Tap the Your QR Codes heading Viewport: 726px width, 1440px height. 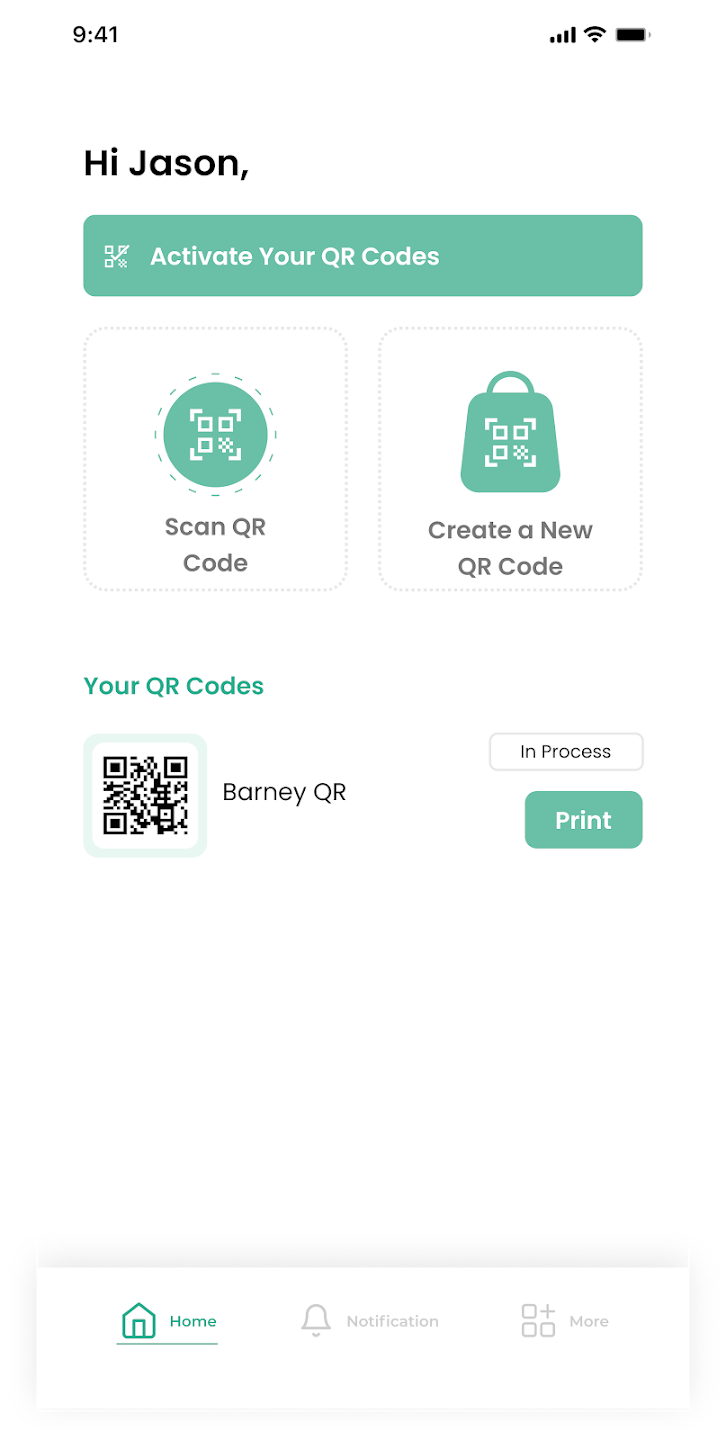pyautogui.click(x=174, y=686)
